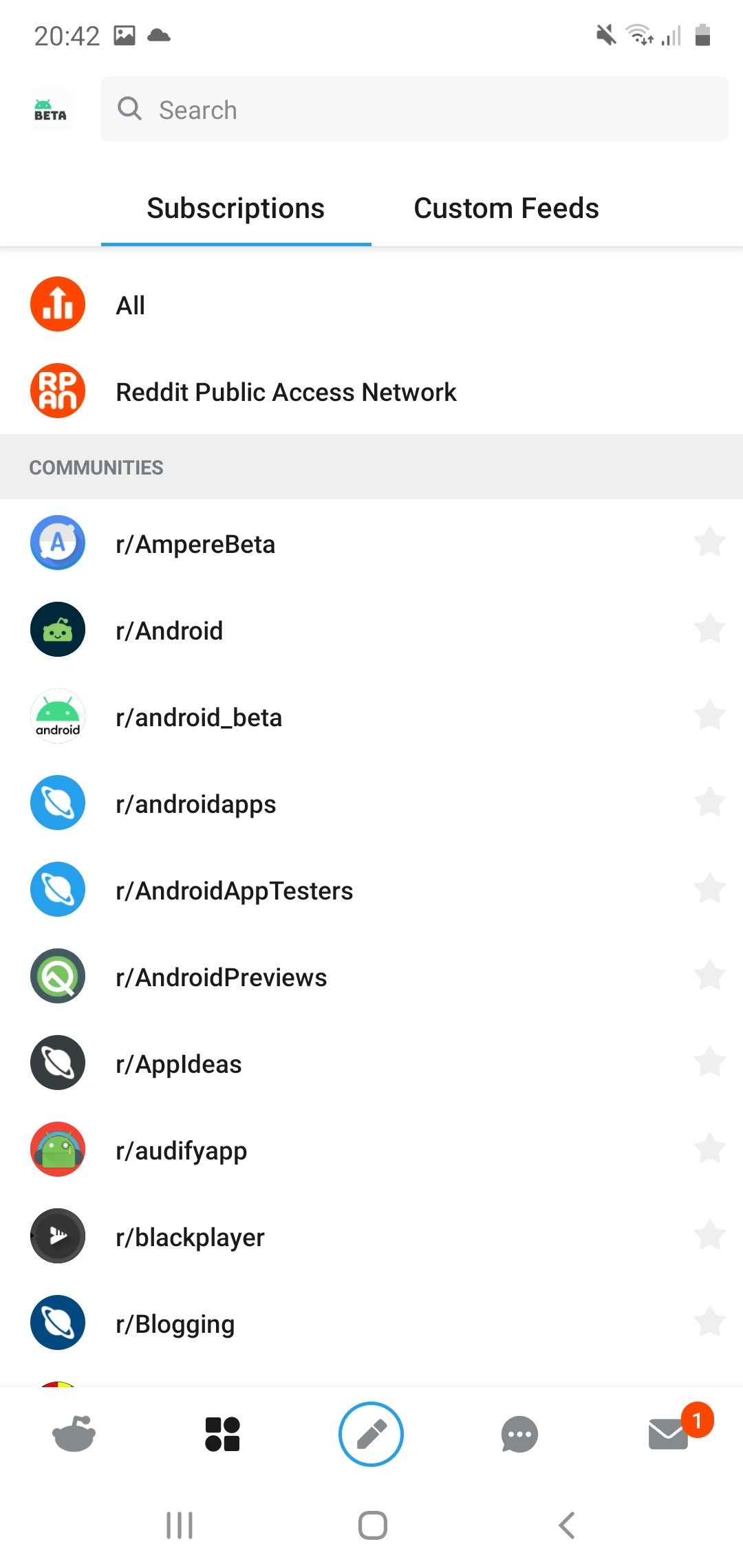Open the BETA profile avatar
This screenshot has height=1568, width=743.
(50, 110)
